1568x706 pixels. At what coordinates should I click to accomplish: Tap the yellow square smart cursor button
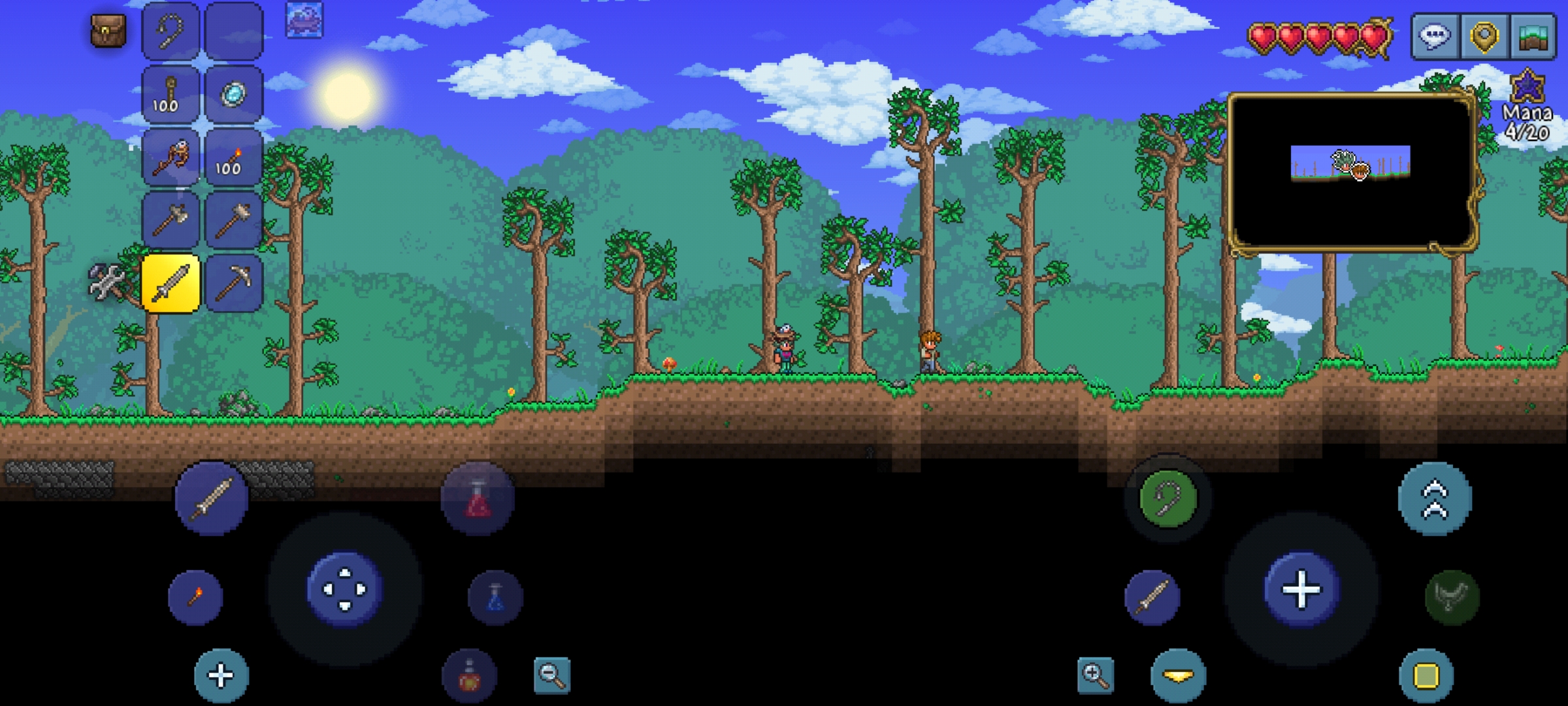(x=1426, y=676)
